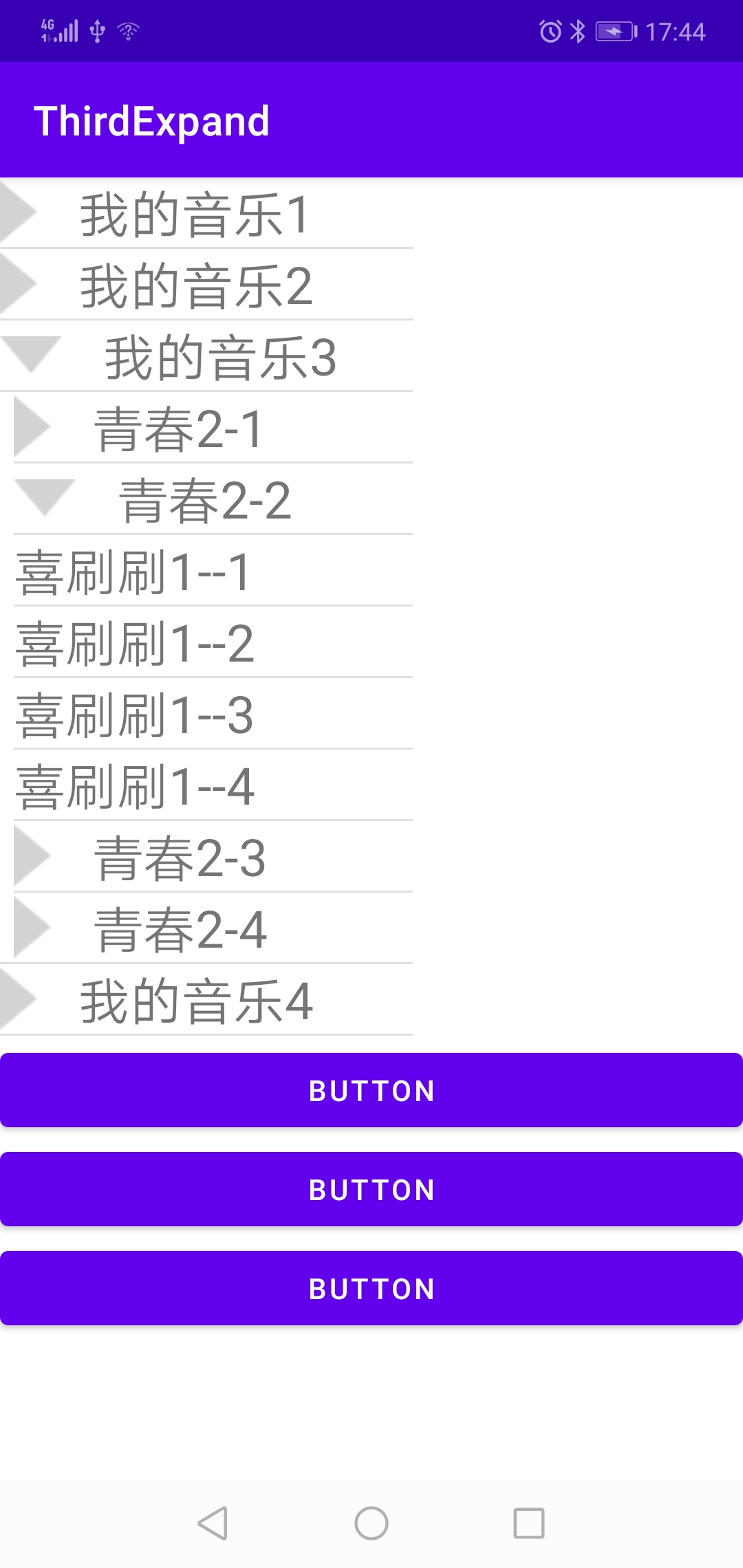
Task: Choose the 喜刷刷1--4 item
Action: pyautogui.click(x=213, y=785)
